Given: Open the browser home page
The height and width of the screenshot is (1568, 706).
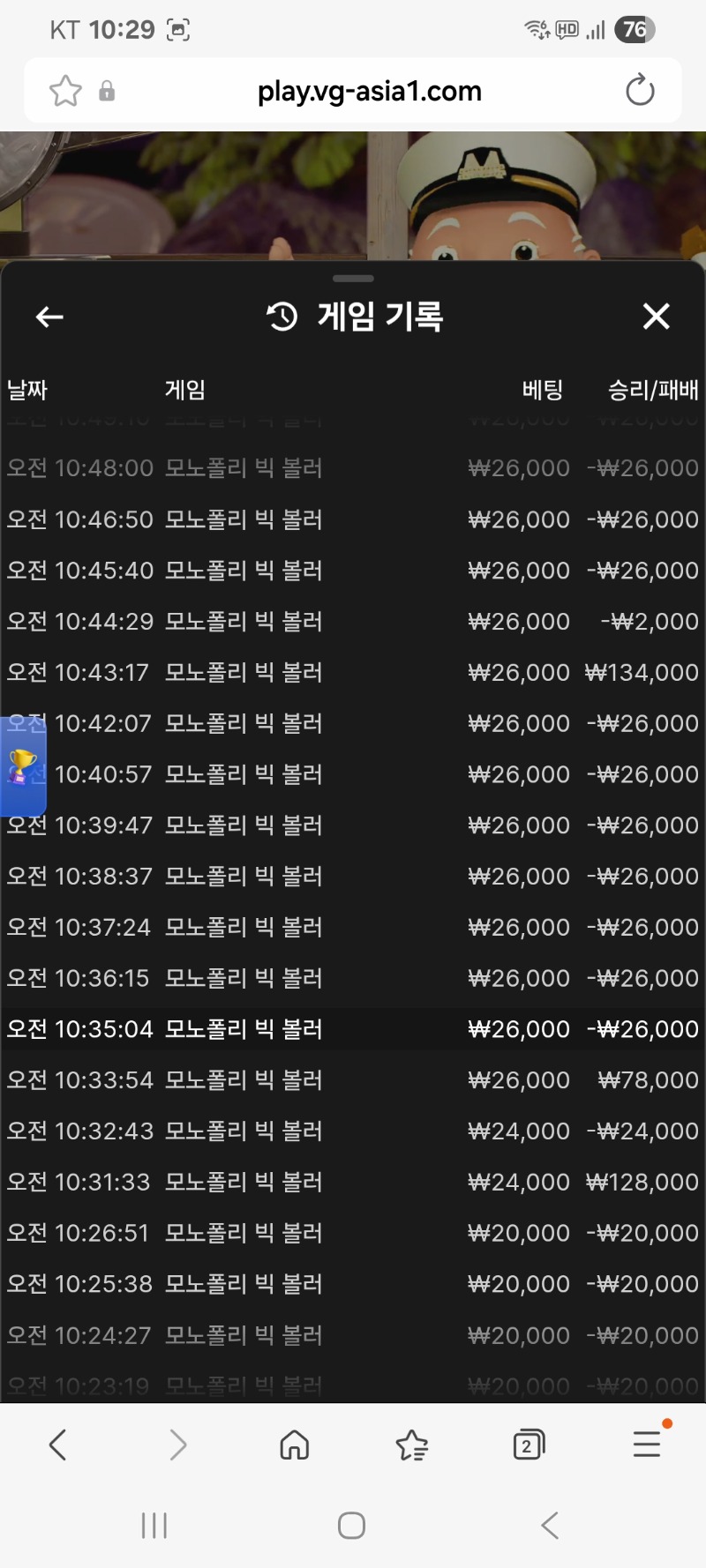Looking at the screenshot, I should [x=294, y=1445].
